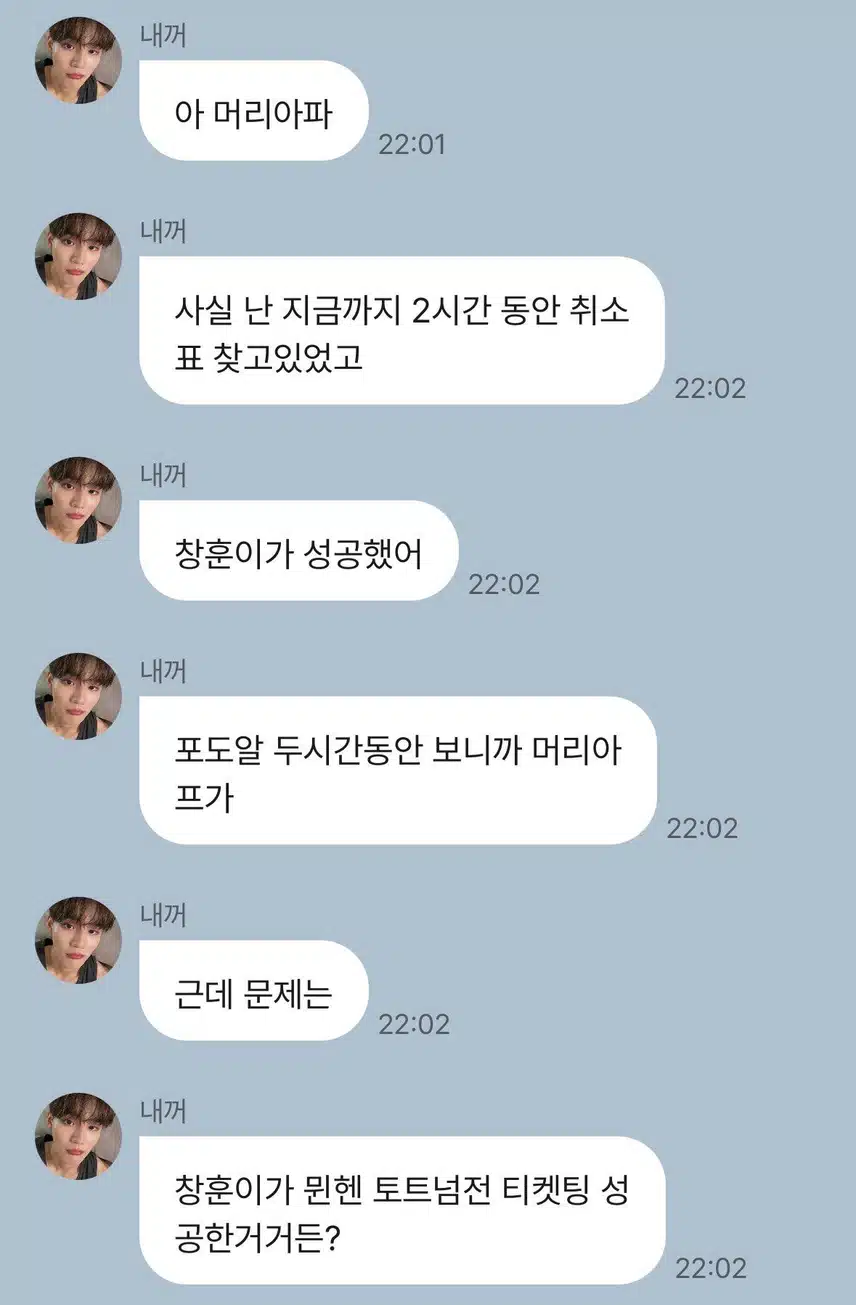856x1305 pixels.
Task: View profile from '창훈이가 성공했어' message avatar
Action: tap(78, 500)
